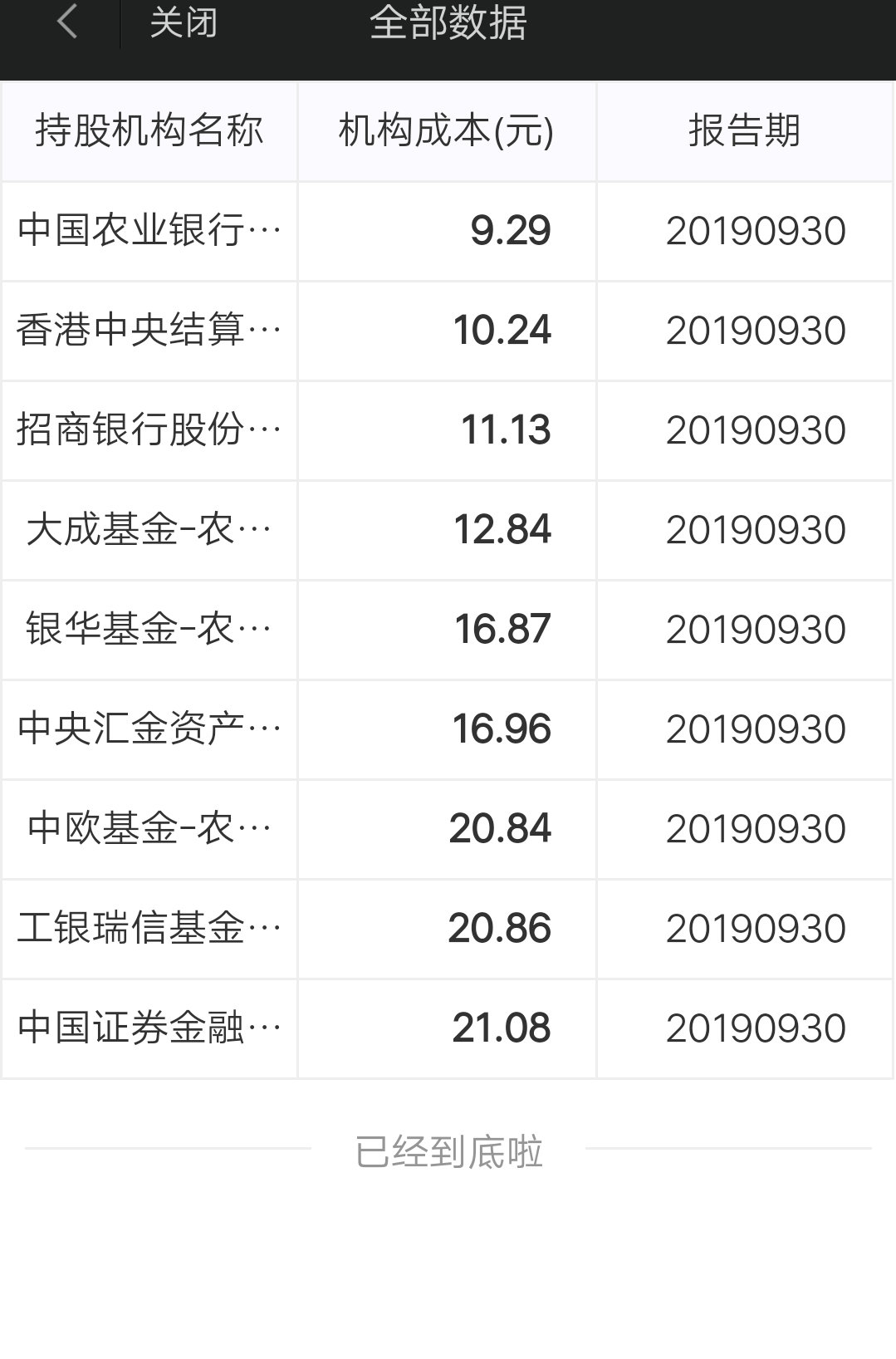Select the 中央汇金资产 record
The image size is (896, 1359).
pos(149,729)
